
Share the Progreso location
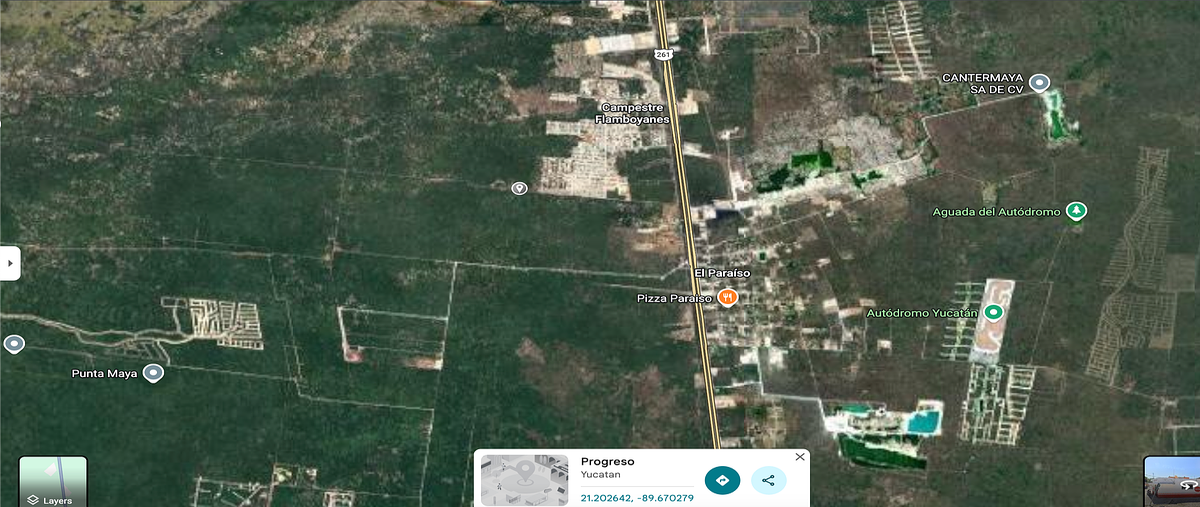tap(768, 480)
